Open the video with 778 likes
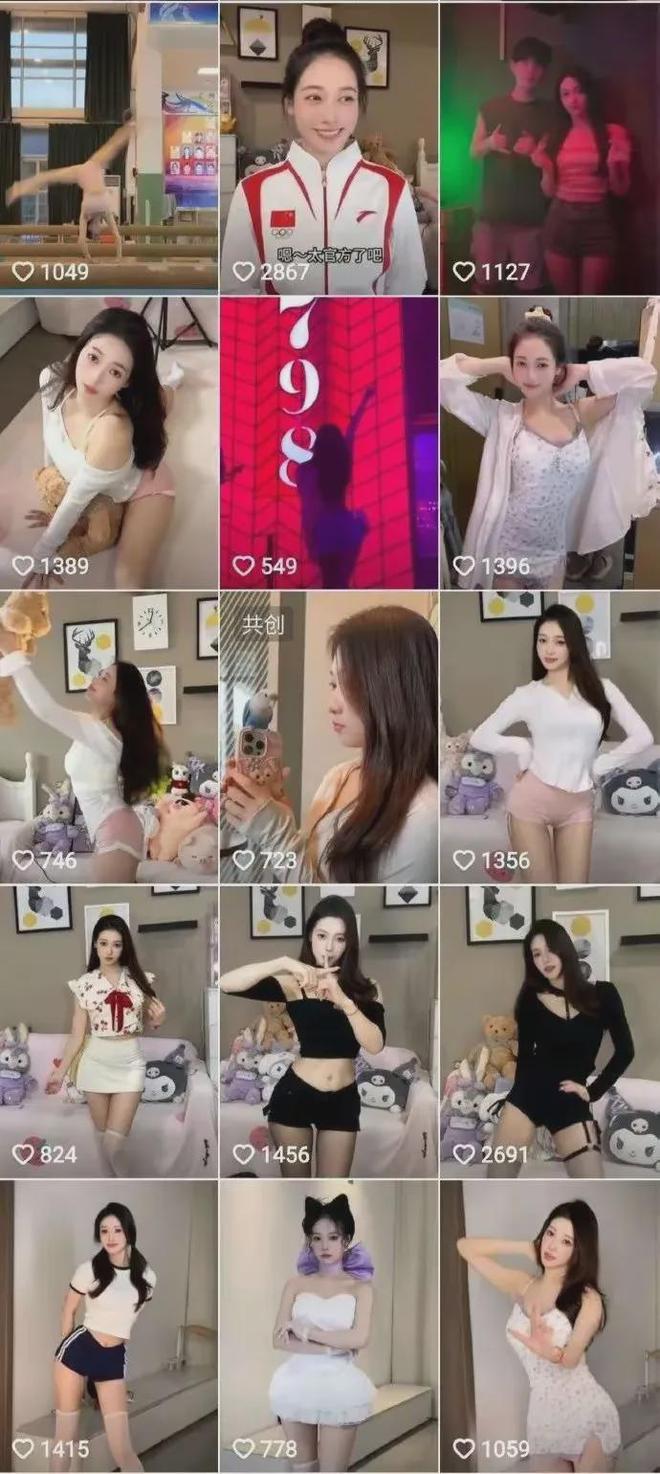660x1474 pixels. pos(328,1325)
